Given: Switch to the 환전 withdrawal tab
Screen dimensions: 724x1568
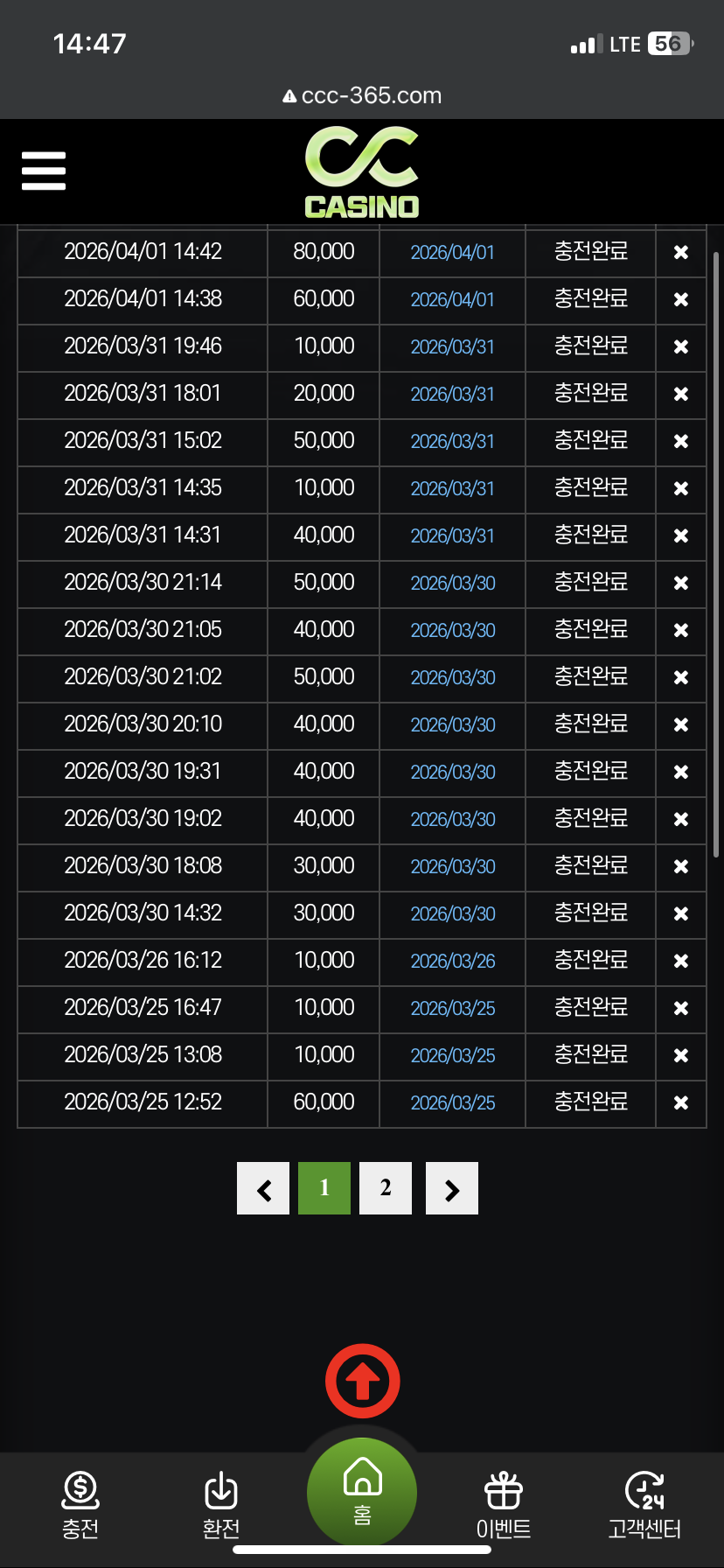Looking at the screenshot, I should (x=221, y=1505).
